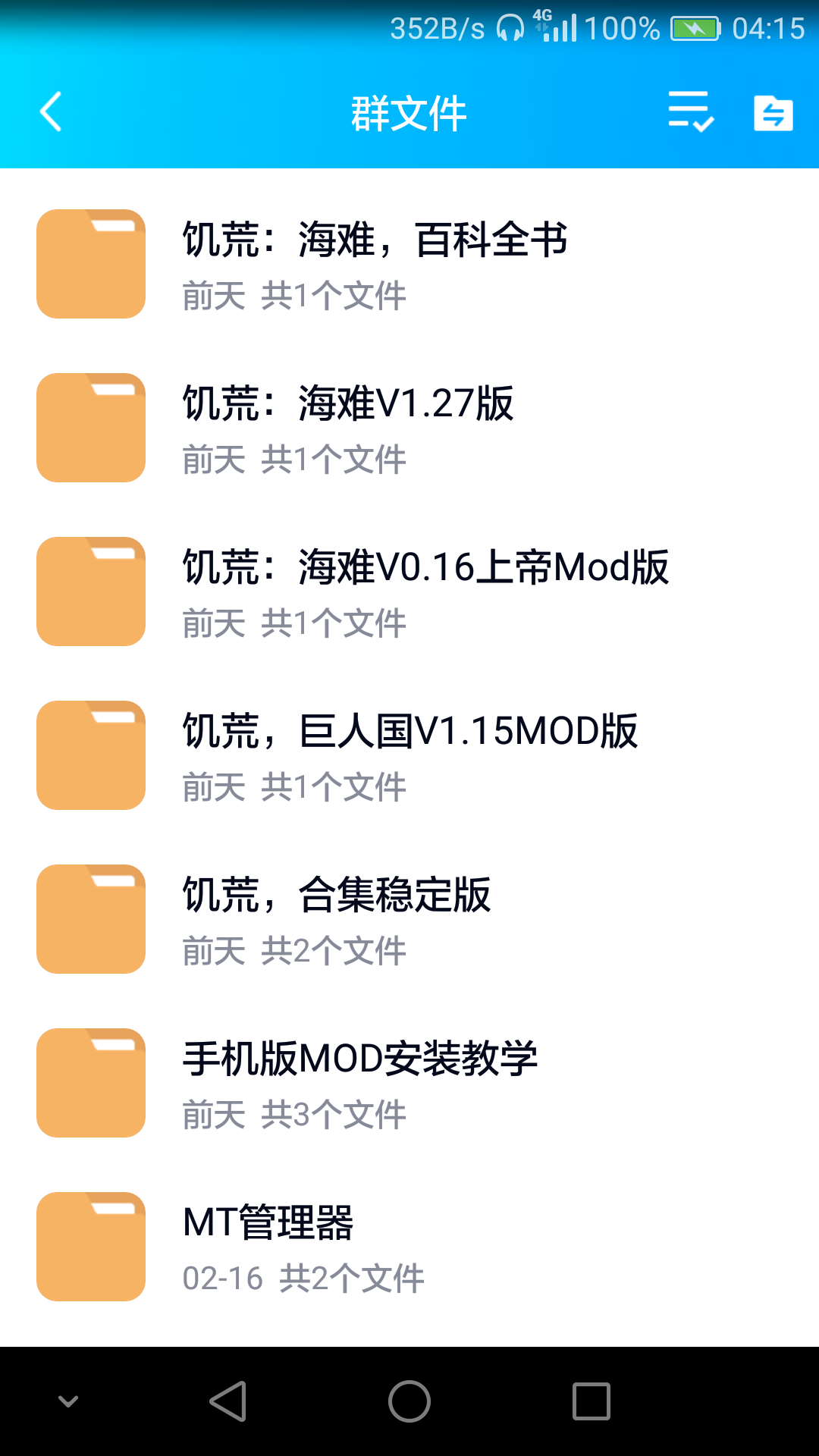Open folder 饥荒：海难V1.27版
Image resolution: width=819 pixels, height=1456 pixels.
[x=409, y=428]
